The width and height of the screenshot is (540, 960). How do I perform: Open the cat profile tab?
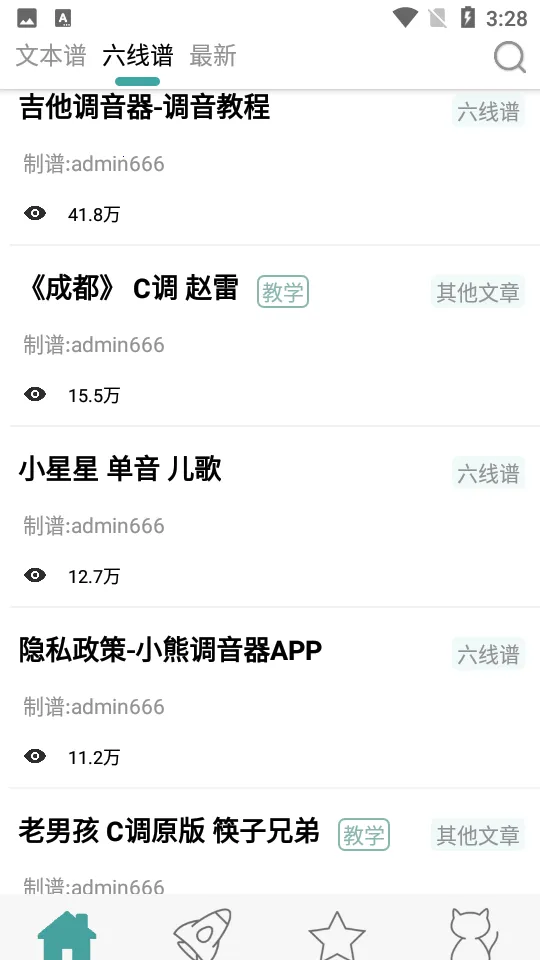click(x=471, y=934)
